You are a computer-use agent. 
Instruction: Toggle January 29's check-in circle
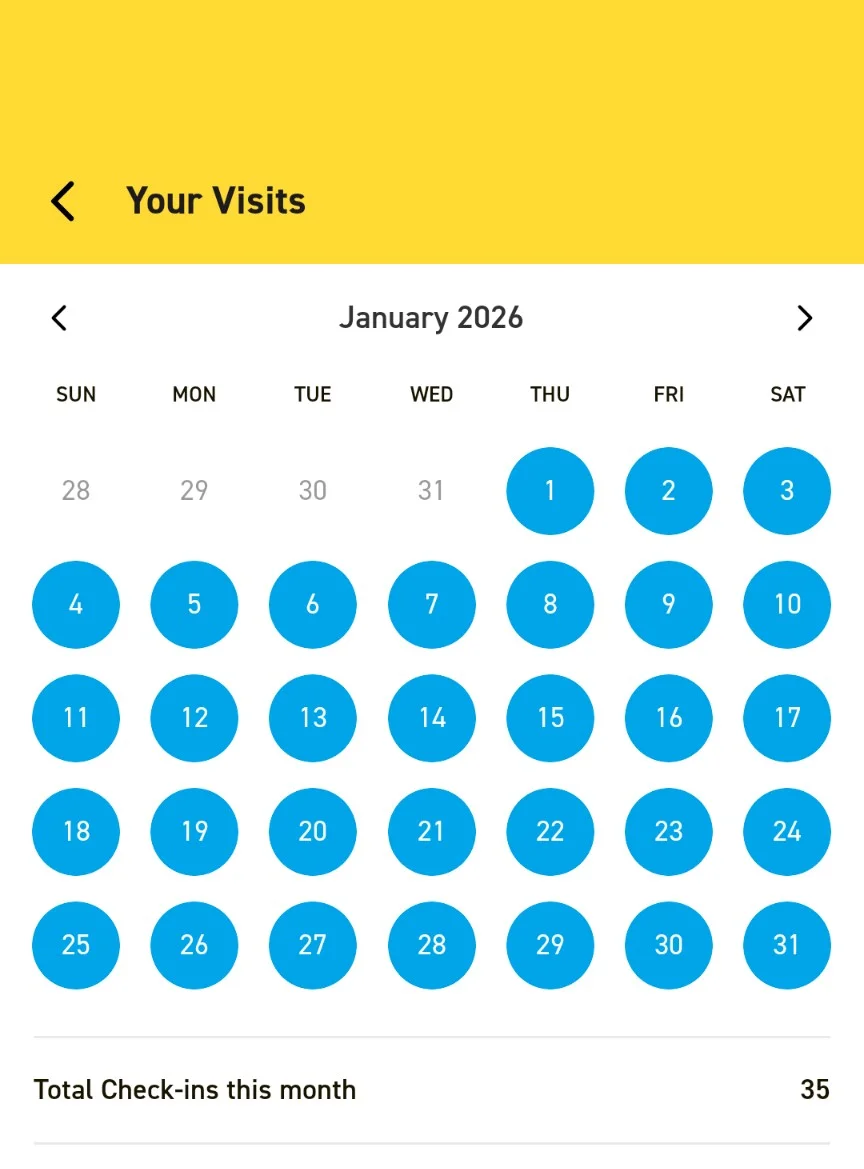point(550,945)
